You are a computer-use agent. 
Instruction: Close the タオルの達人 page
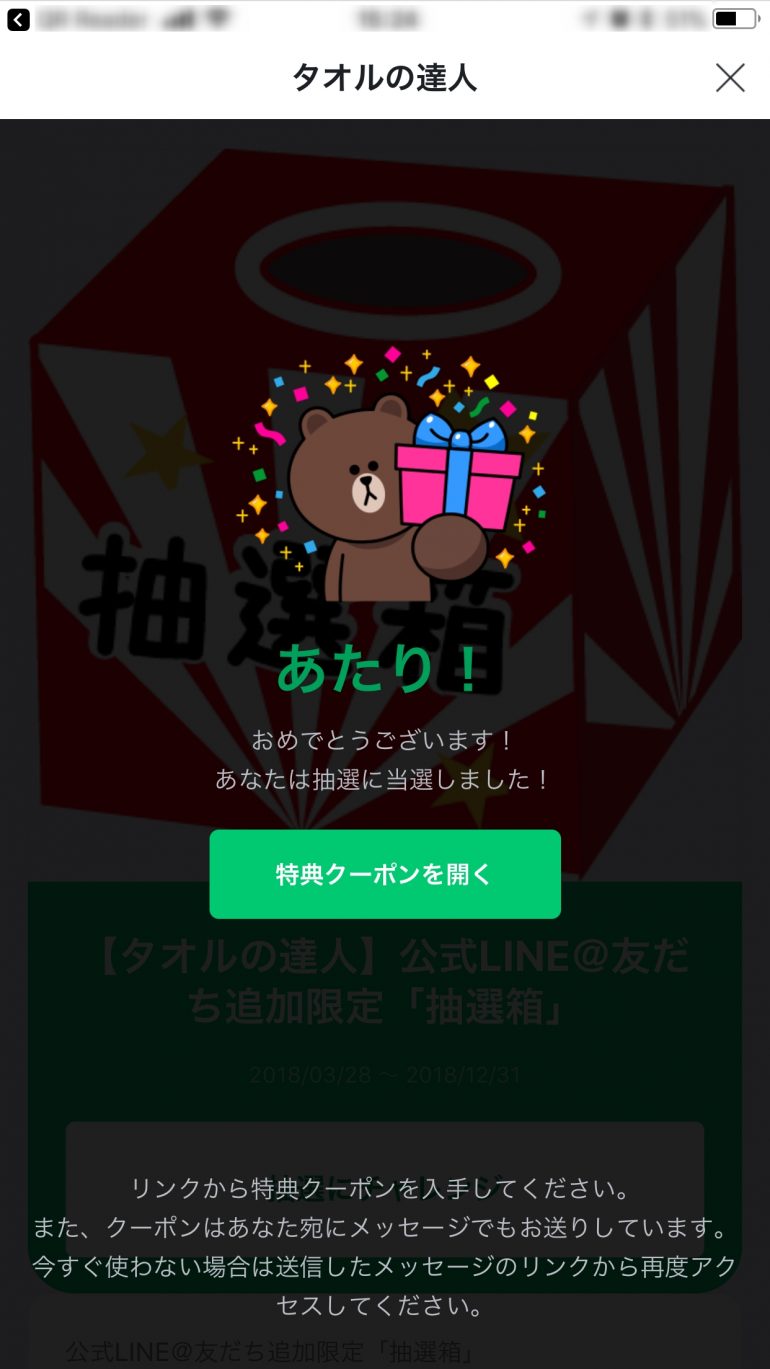coord(730,77)
